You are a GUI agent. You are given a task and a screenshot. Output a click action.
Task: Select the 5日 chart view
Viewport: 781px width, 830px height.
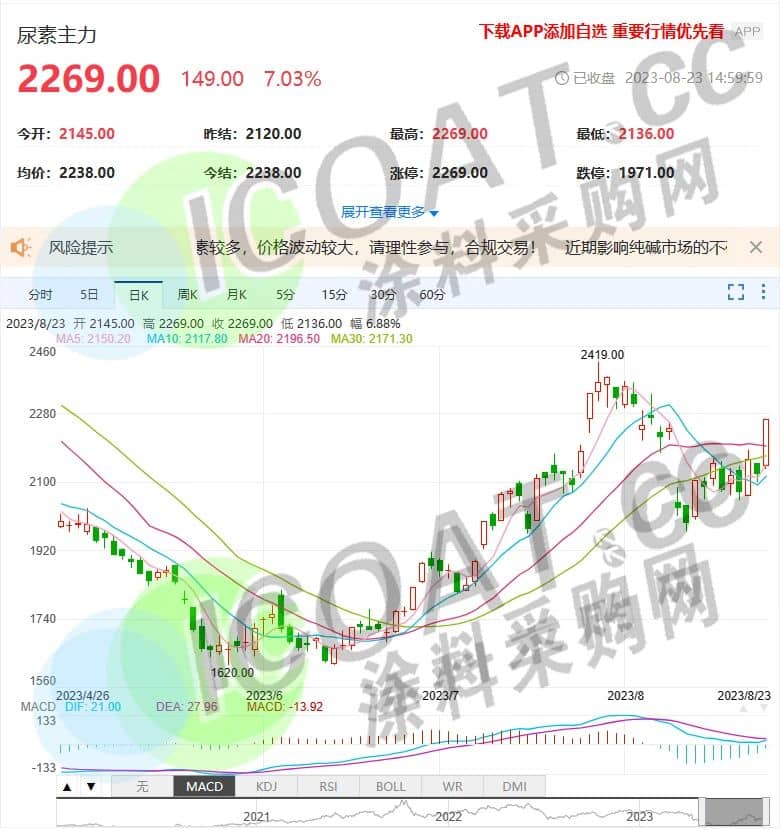(x=89, y=294)
